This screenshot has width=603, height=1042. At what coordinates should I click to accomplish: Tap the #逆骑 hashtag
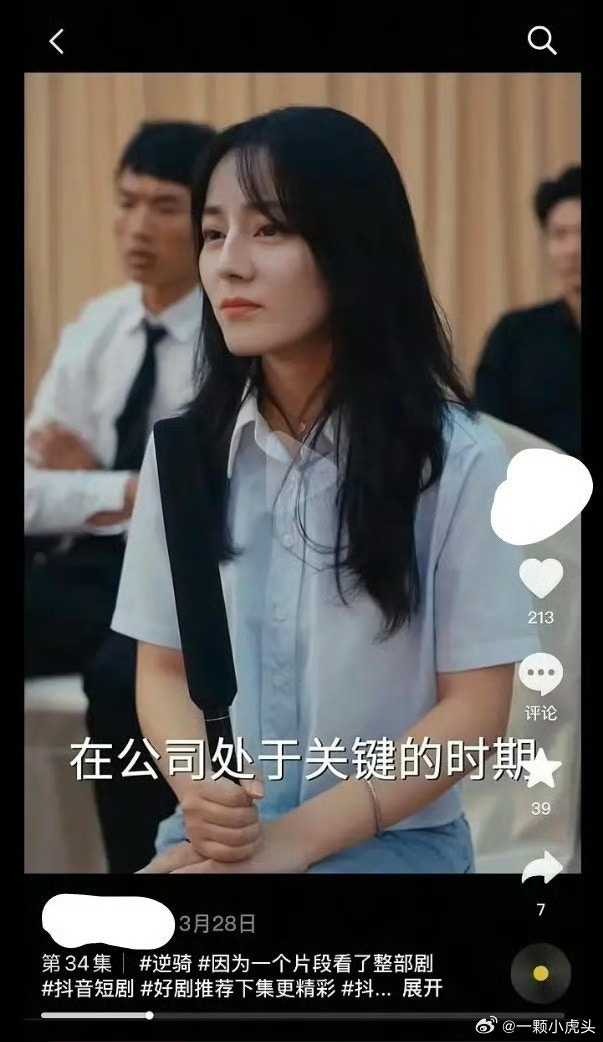pyautogui.click(x=165, y=964)
